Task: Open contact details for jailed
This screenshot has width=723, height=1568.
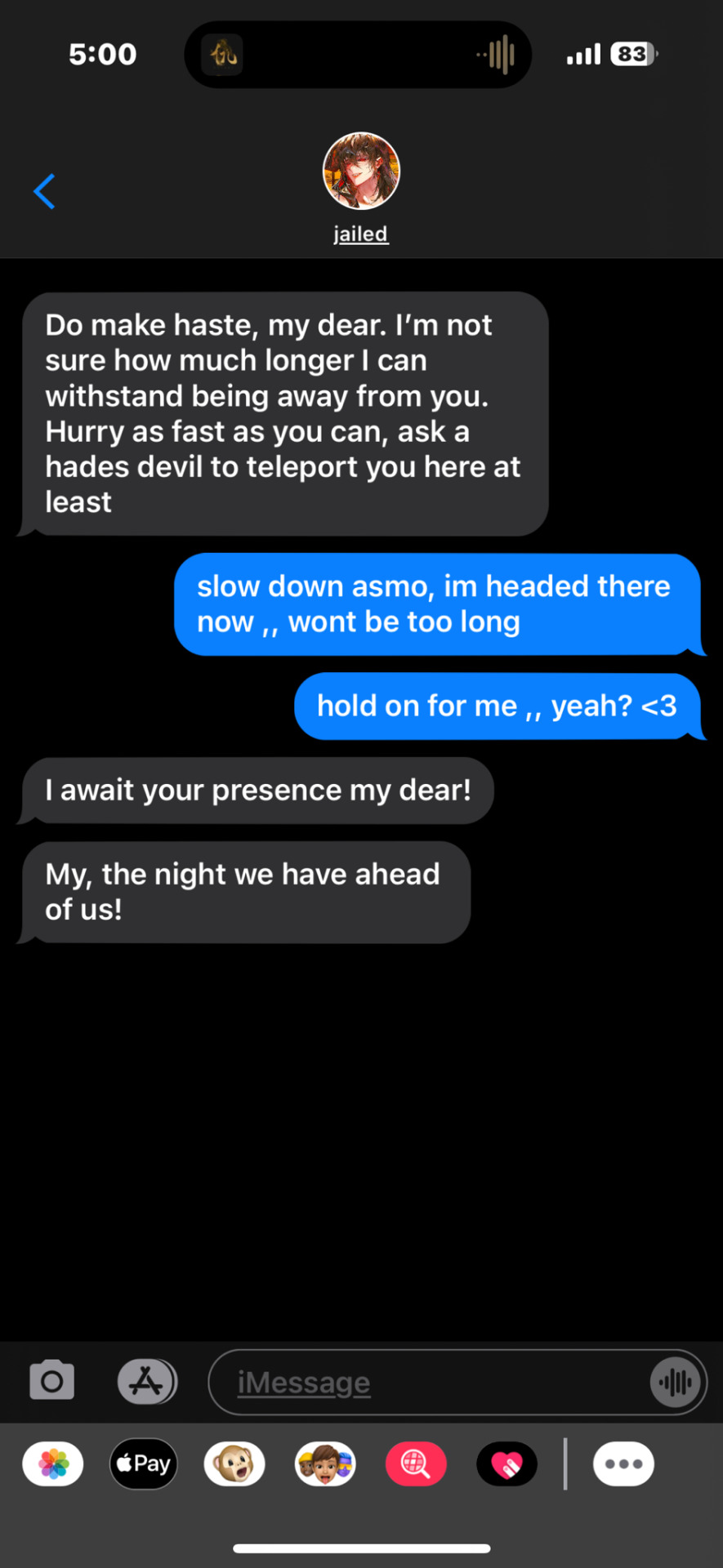Action: [361, 188]
